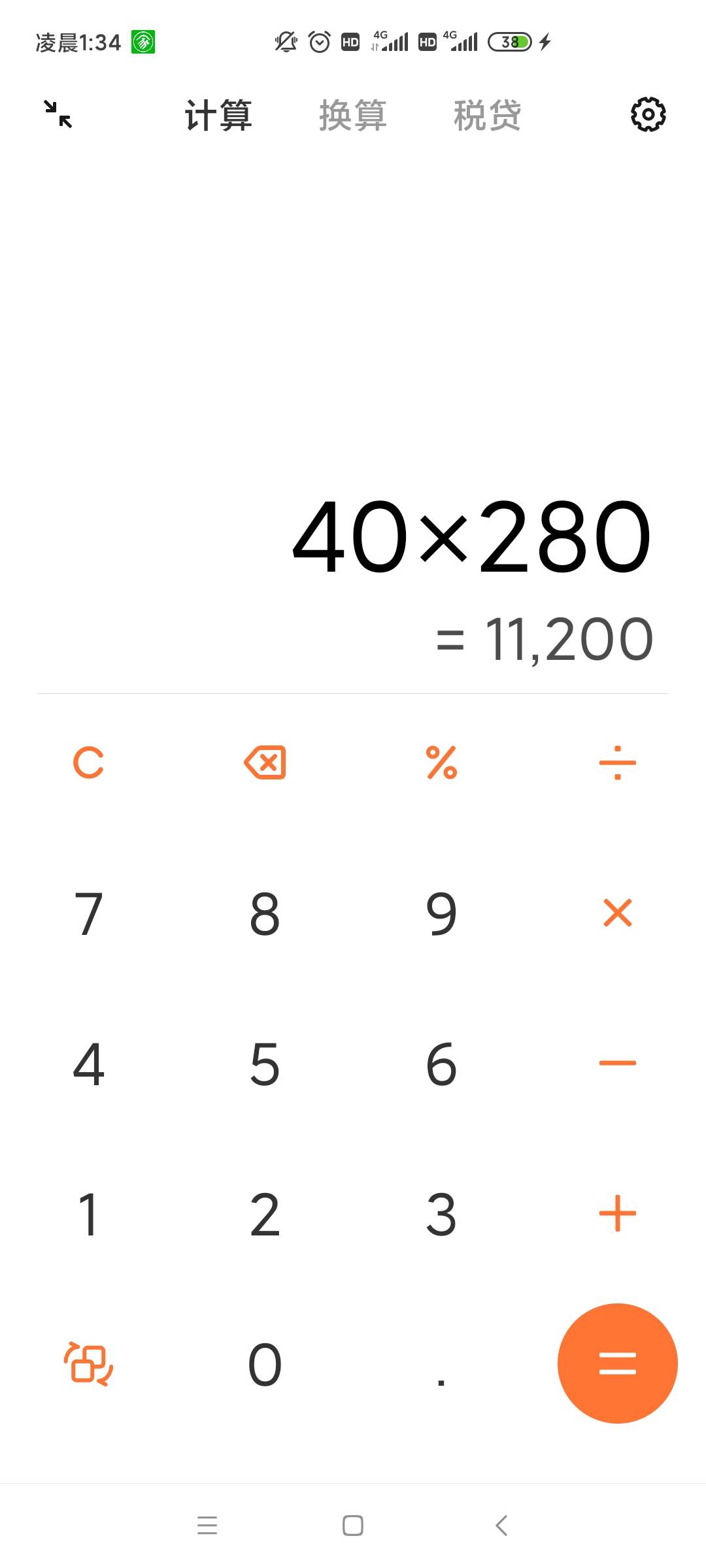The image size is (706, 1568).
Task: Enter digit 3
Action: [441, 1214]
